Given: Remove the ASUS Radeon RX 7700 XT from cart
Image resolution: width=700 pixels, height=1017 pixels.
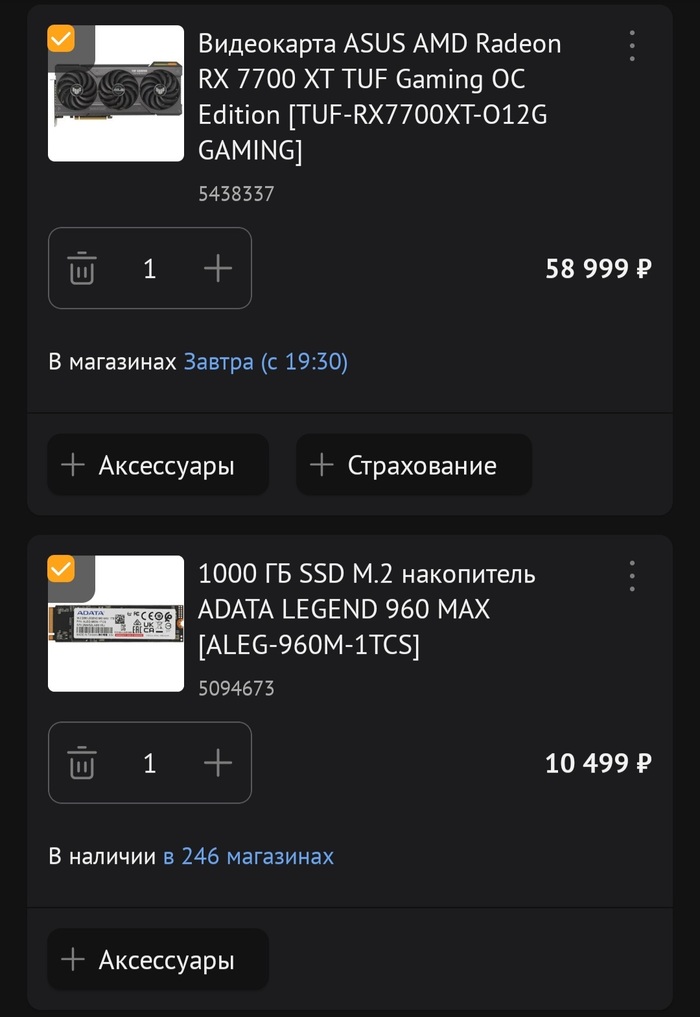Looking at the screenshot, I should pyautogui.click(x=82, y=268).
